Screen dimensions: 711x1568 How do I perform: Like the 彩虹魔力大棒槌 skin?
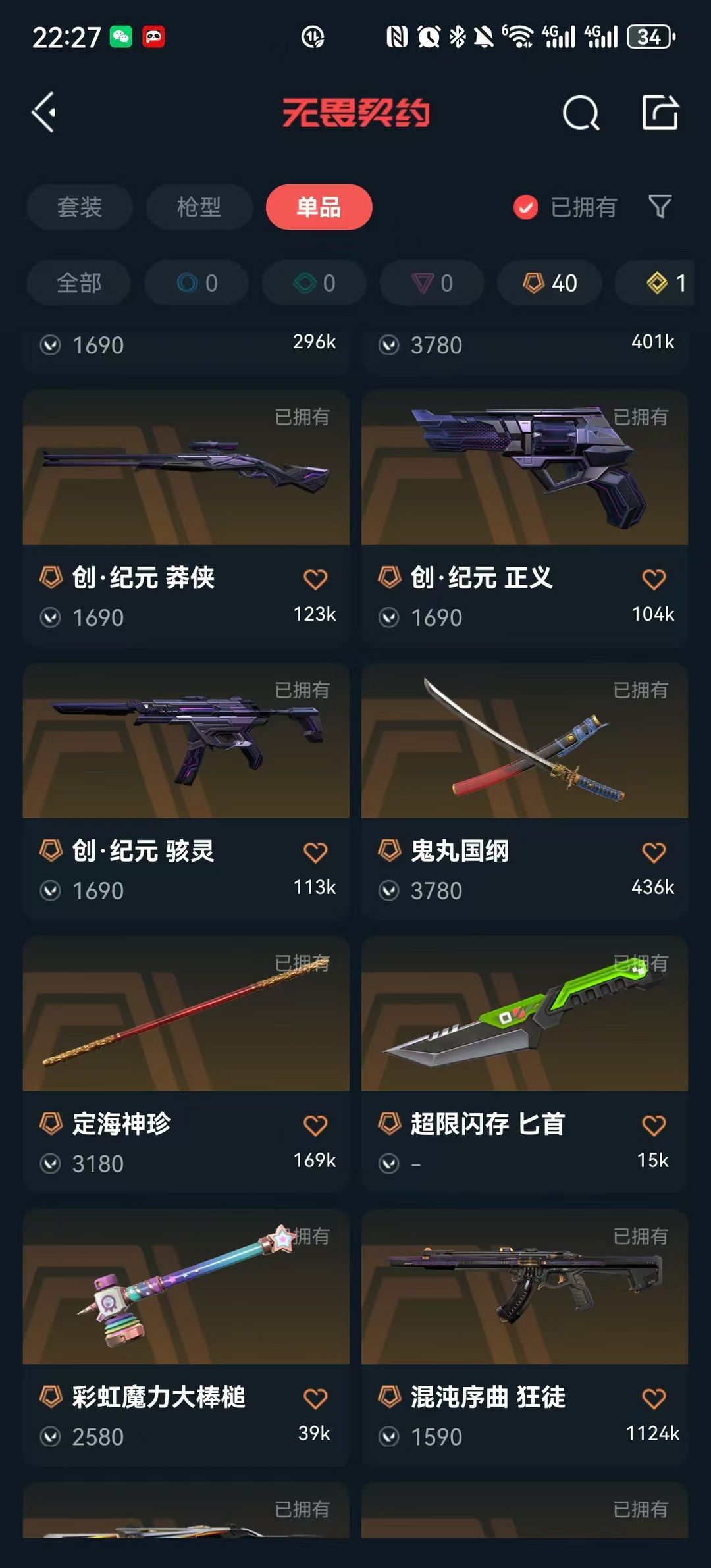[315, 1398]
